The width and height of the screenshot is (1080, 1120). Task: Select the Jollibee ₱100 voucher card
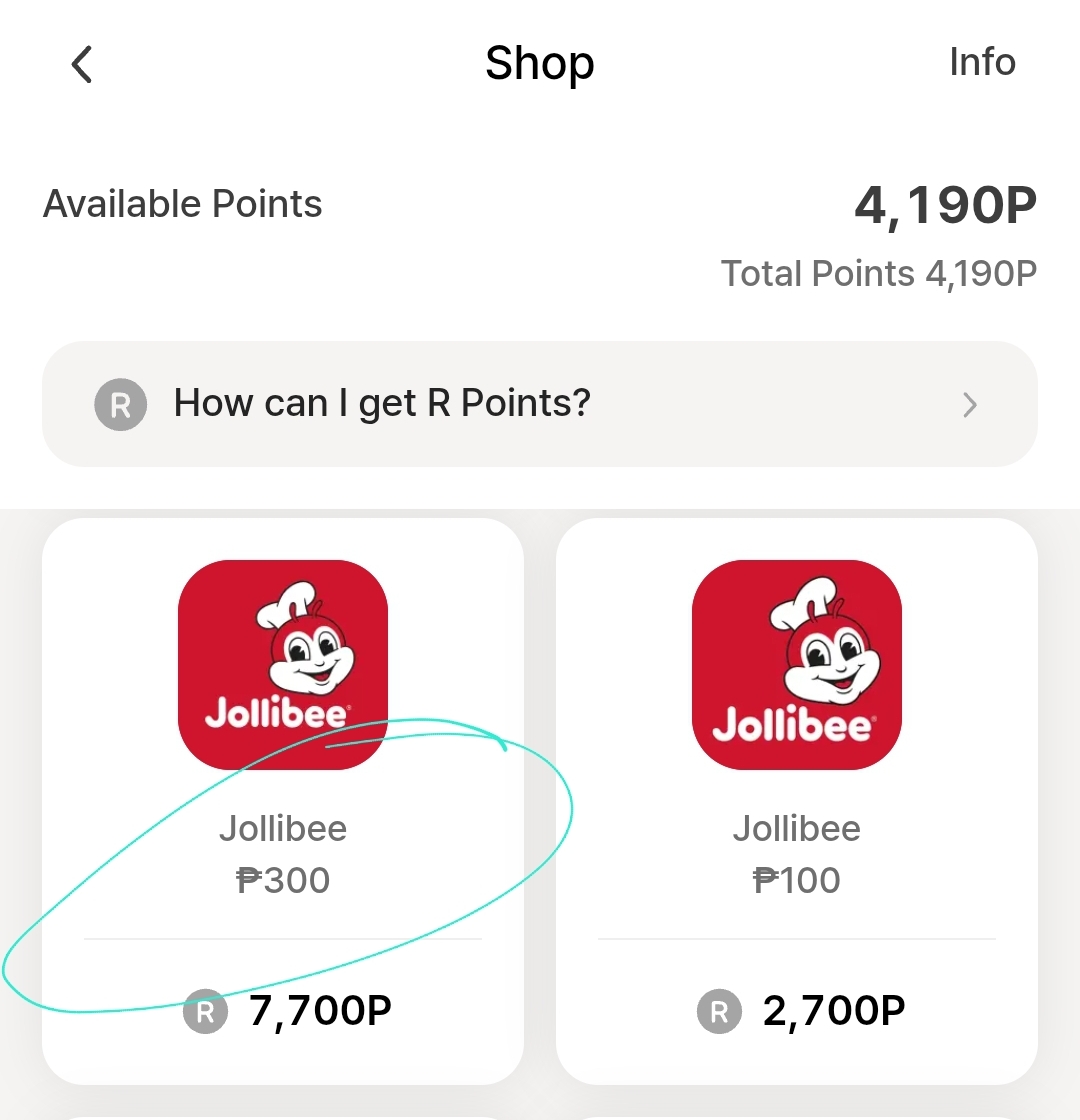coord(796,800)
